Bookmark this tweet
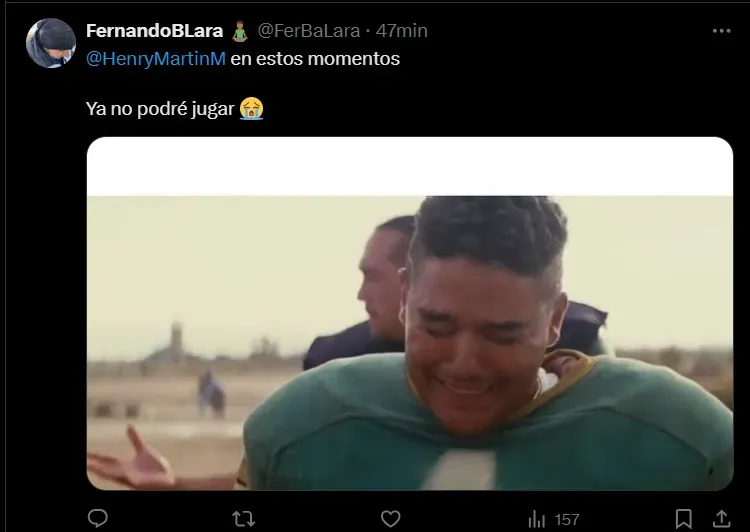 [x=683, y=518]
